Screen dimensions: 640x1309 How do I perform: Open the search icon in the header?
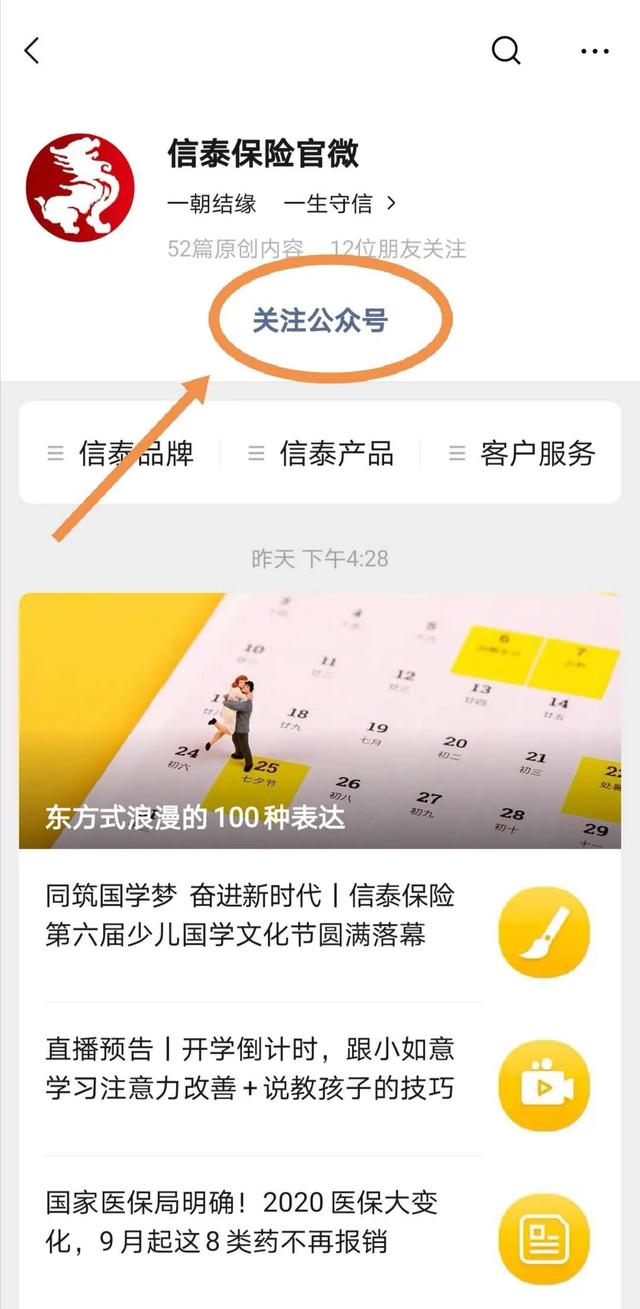(x=507, y=50)
